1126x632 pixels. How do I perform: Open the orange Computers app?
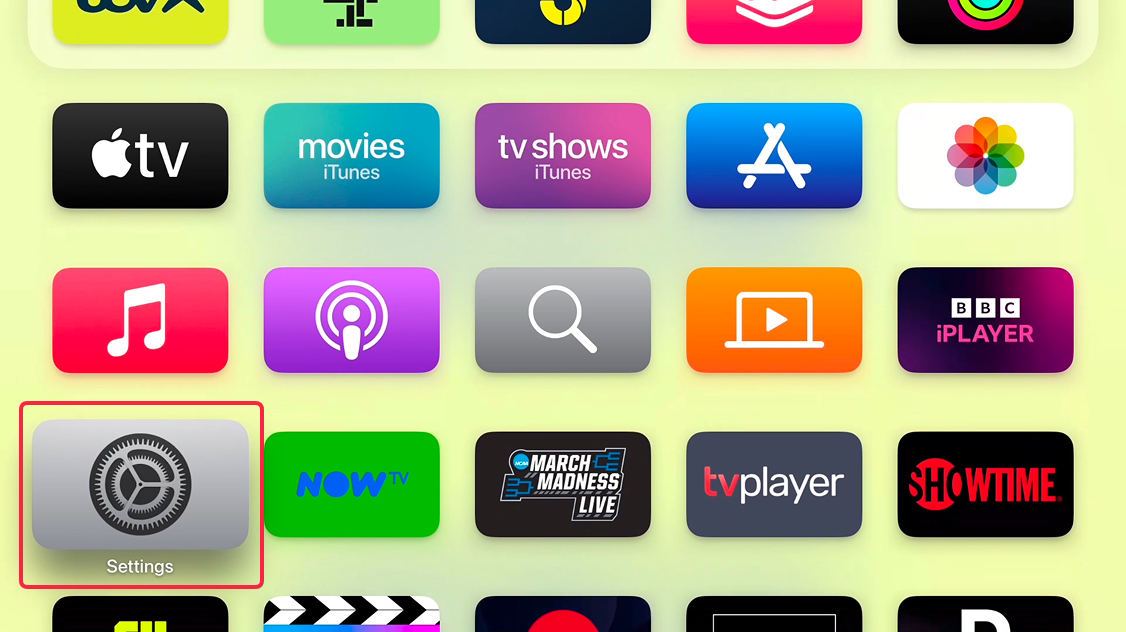[x=774, y=320]
